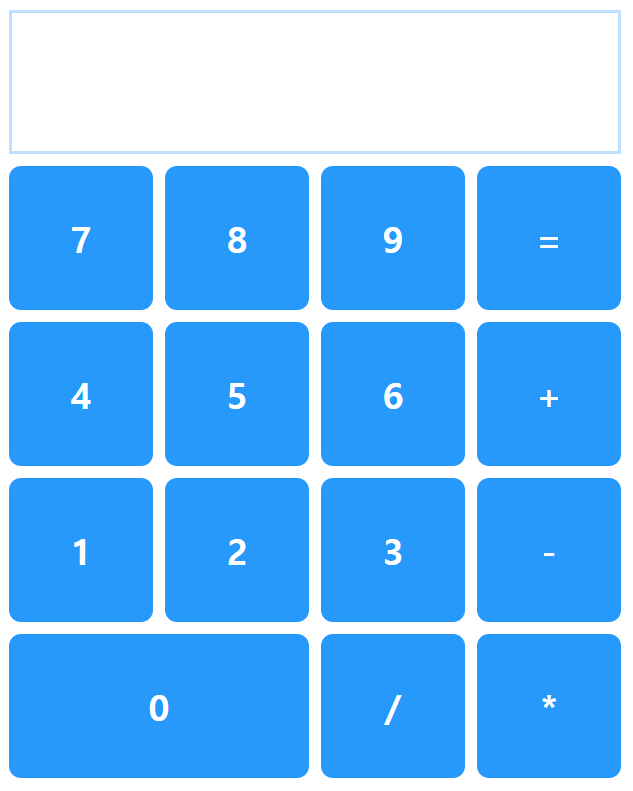Tap the wide 0 key
Viewport: 633px width, 791px height.
point(159,706)
